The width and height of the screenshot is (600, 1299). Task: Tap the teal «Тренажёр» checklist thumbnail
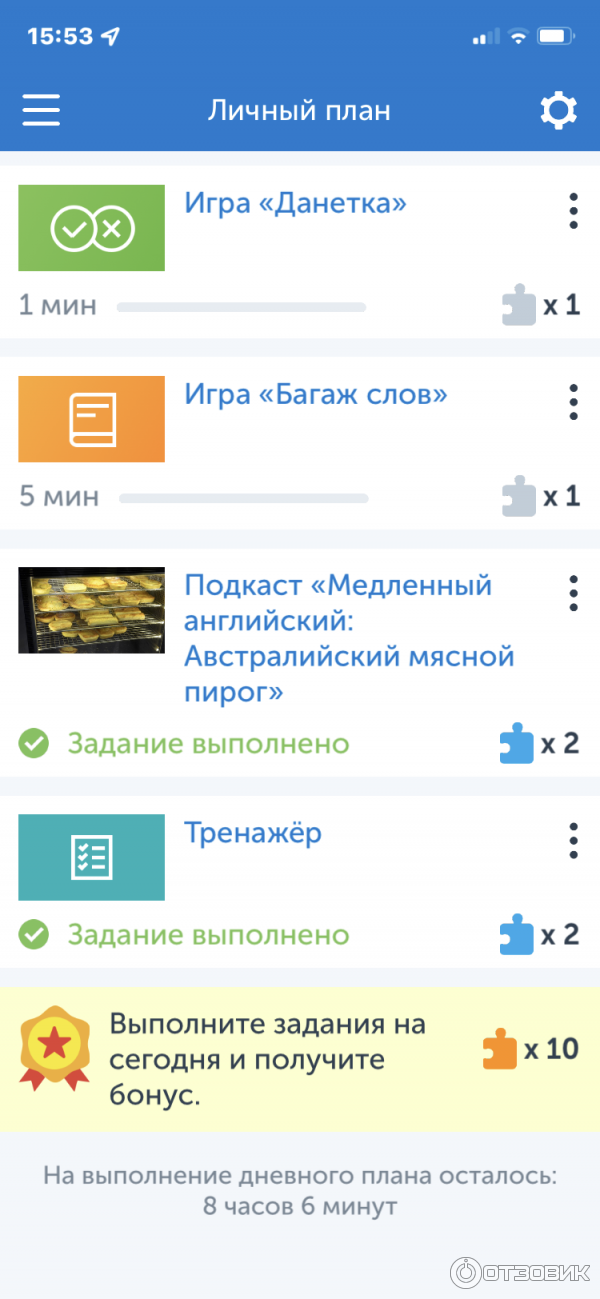coord(91,857)
